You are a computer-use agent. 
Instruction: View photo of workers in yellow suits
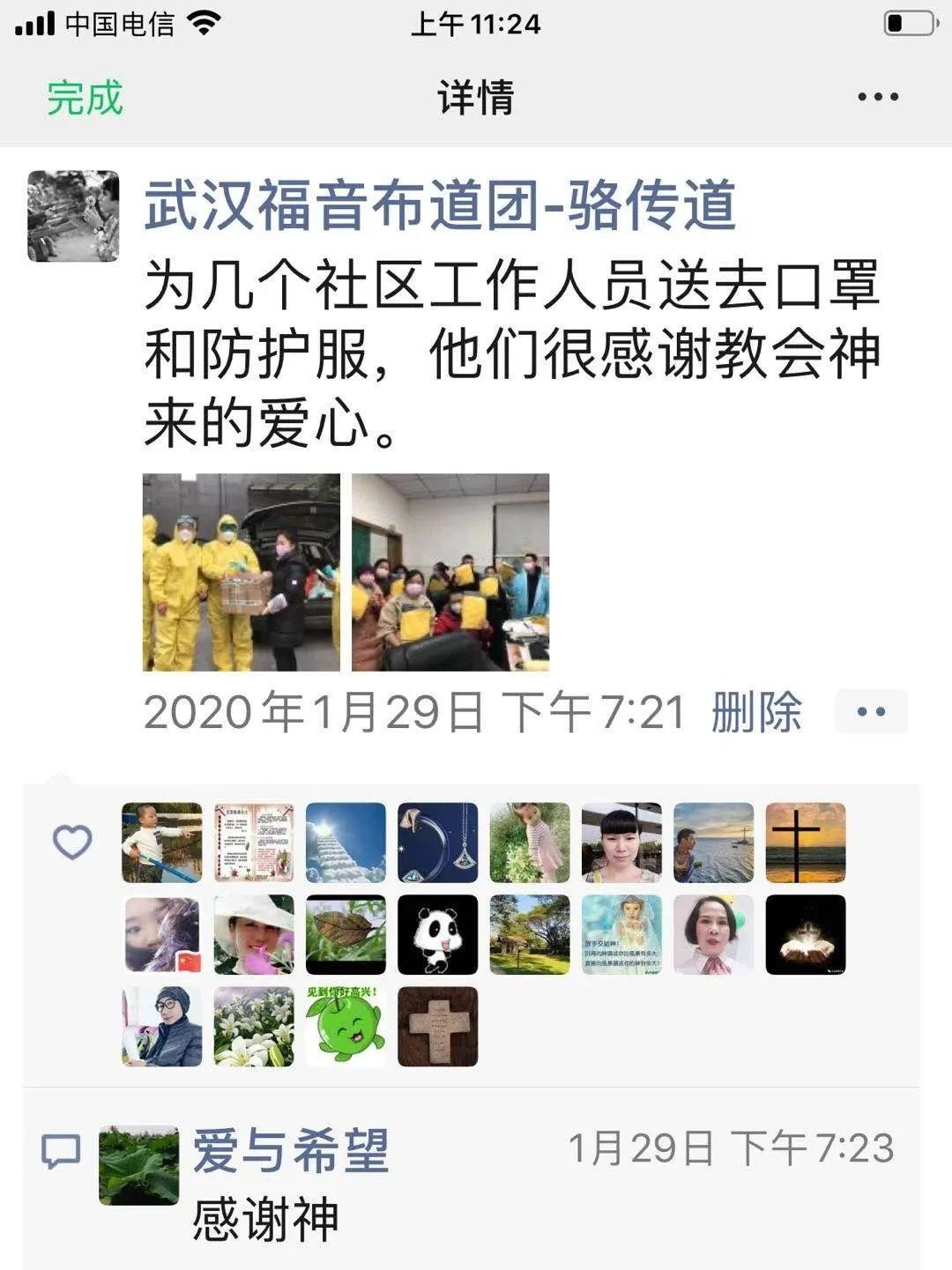click(x=241, y=572)
